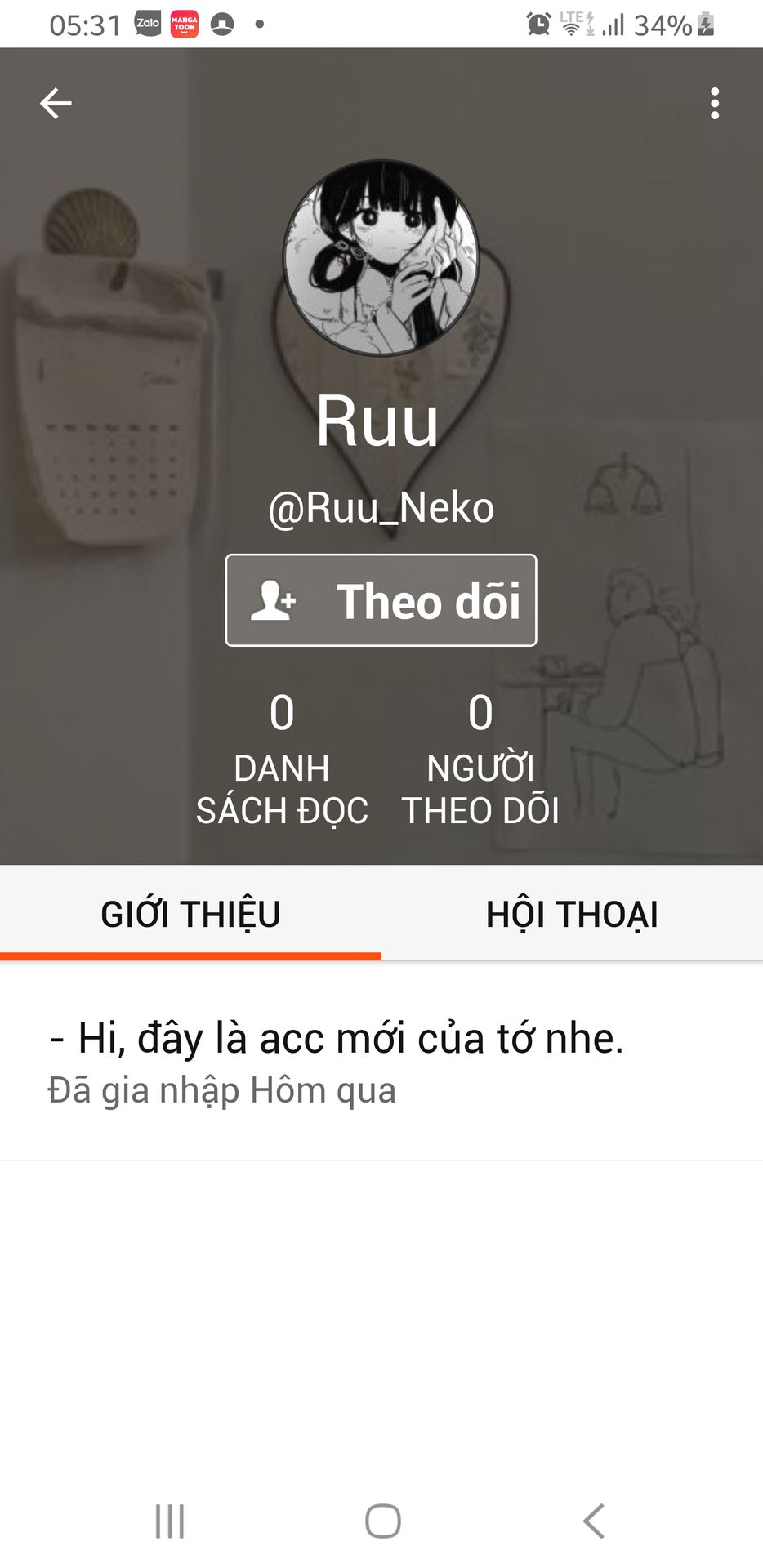763x1568 pixels.
Task: View the Người theo dõi list
Action: 480,759
